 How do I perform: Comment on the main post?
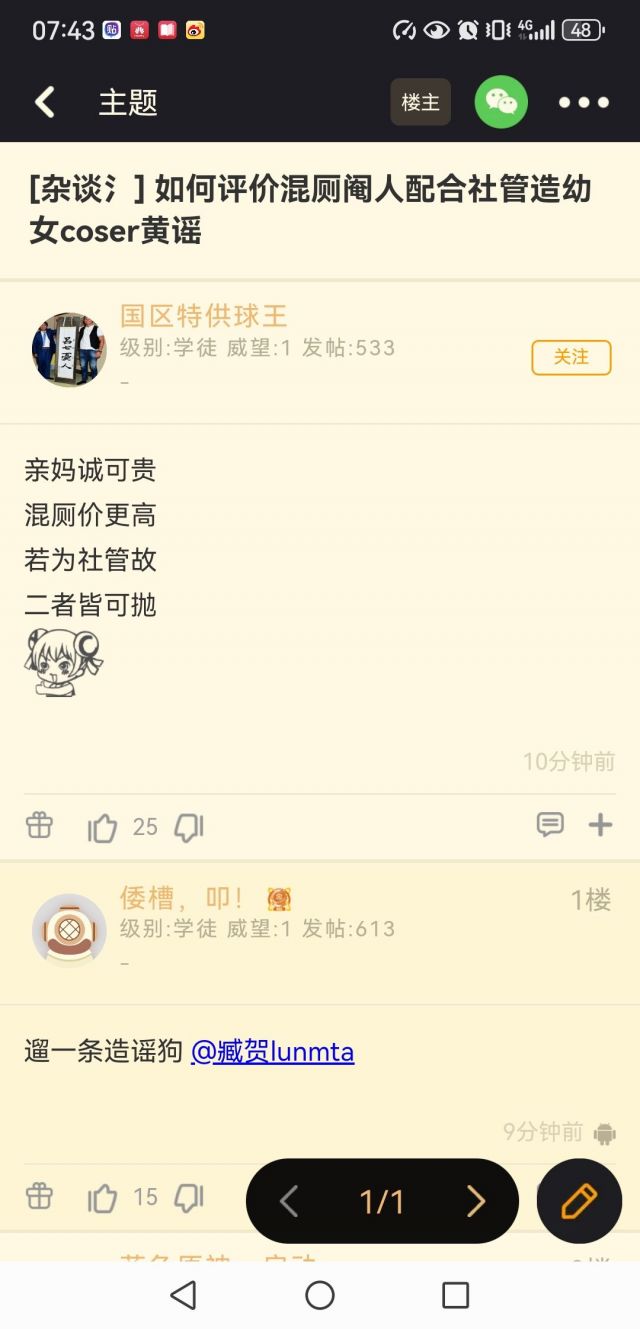pos(550,825)
